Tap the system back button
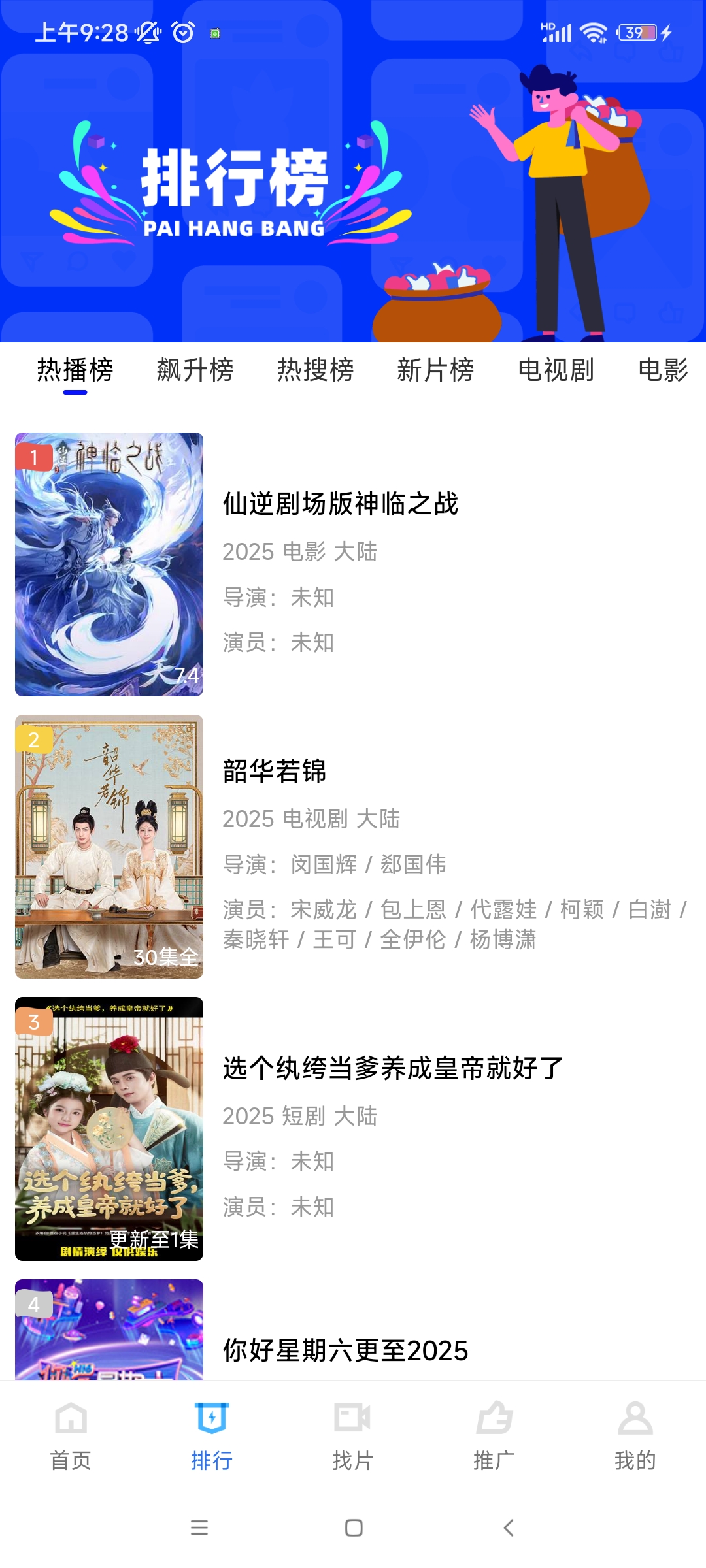 point(509,1527)
